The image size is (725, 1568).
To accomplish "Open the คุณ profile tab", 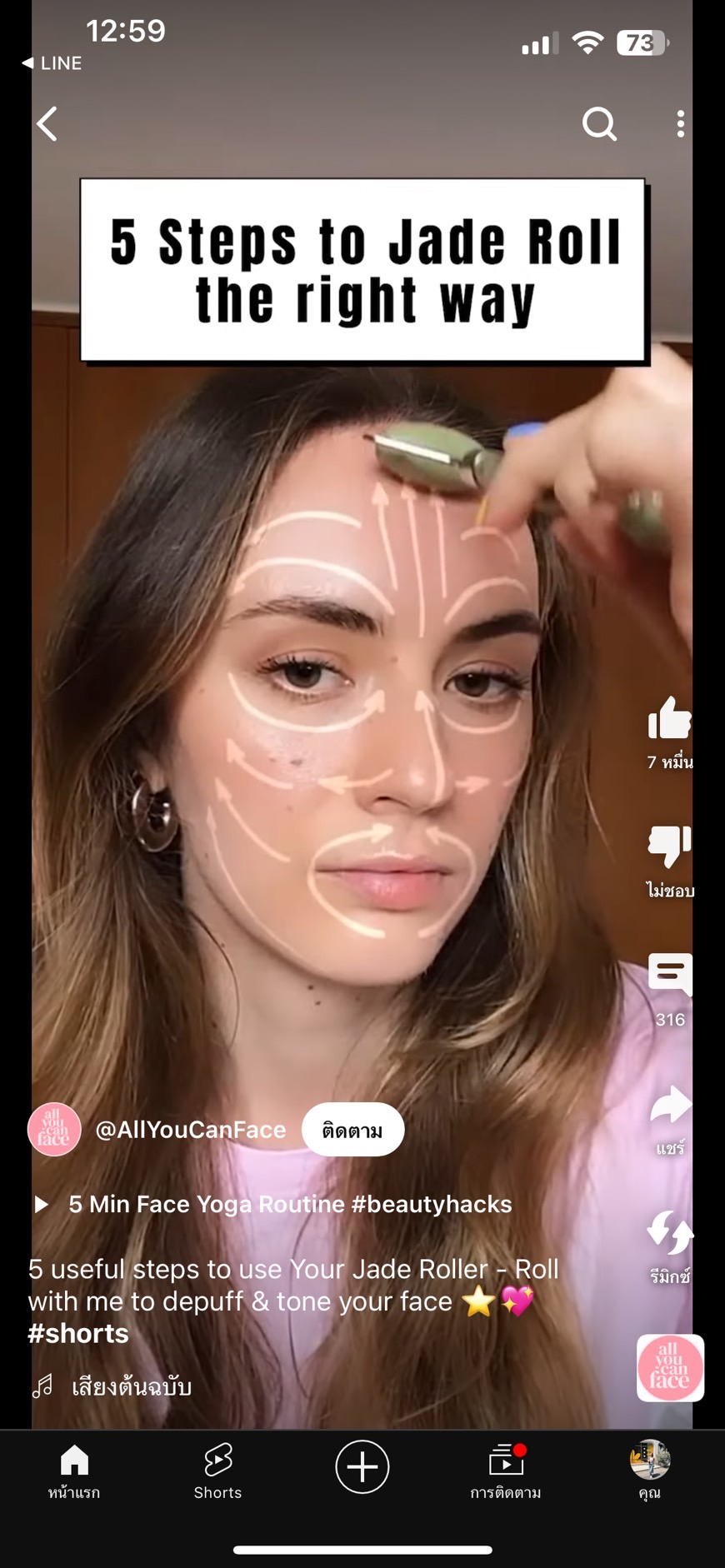I will pos(650,1472).
